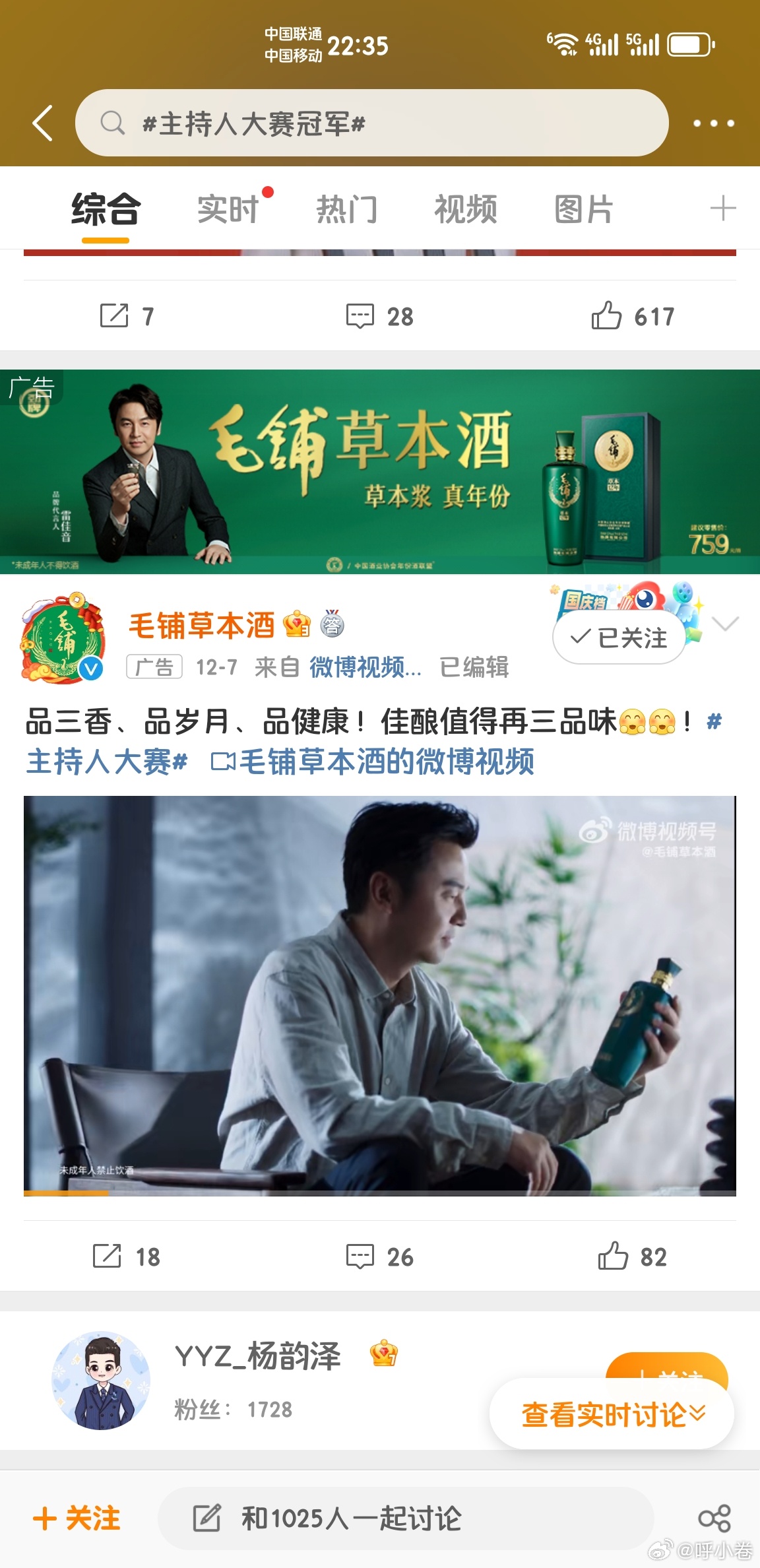Image resolution: width=760 pixels, height=1568 pixels.
Task: Open the 毛铺草本酒 green banner ad
Action: click(x=380, y=471)
